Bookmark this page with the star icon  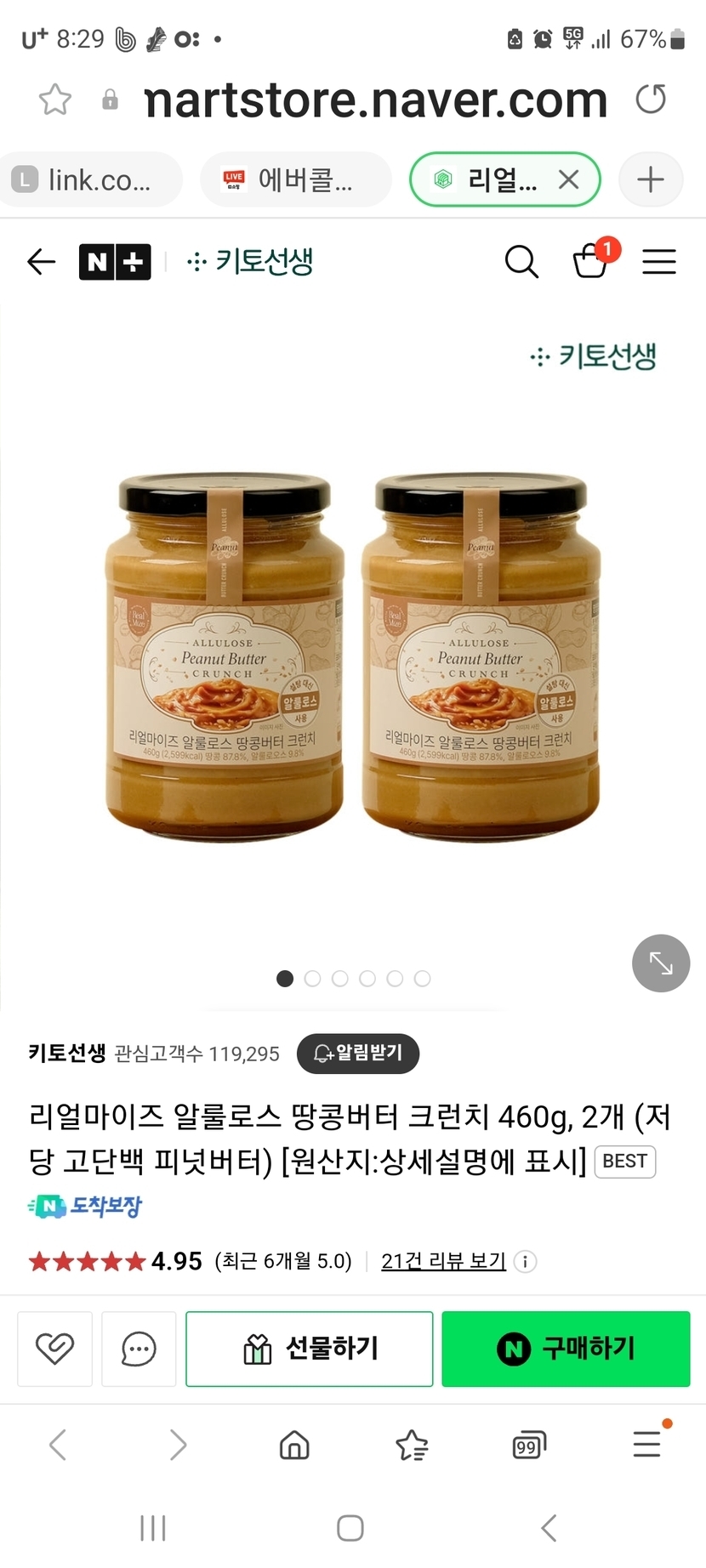(x=55, y=99)
